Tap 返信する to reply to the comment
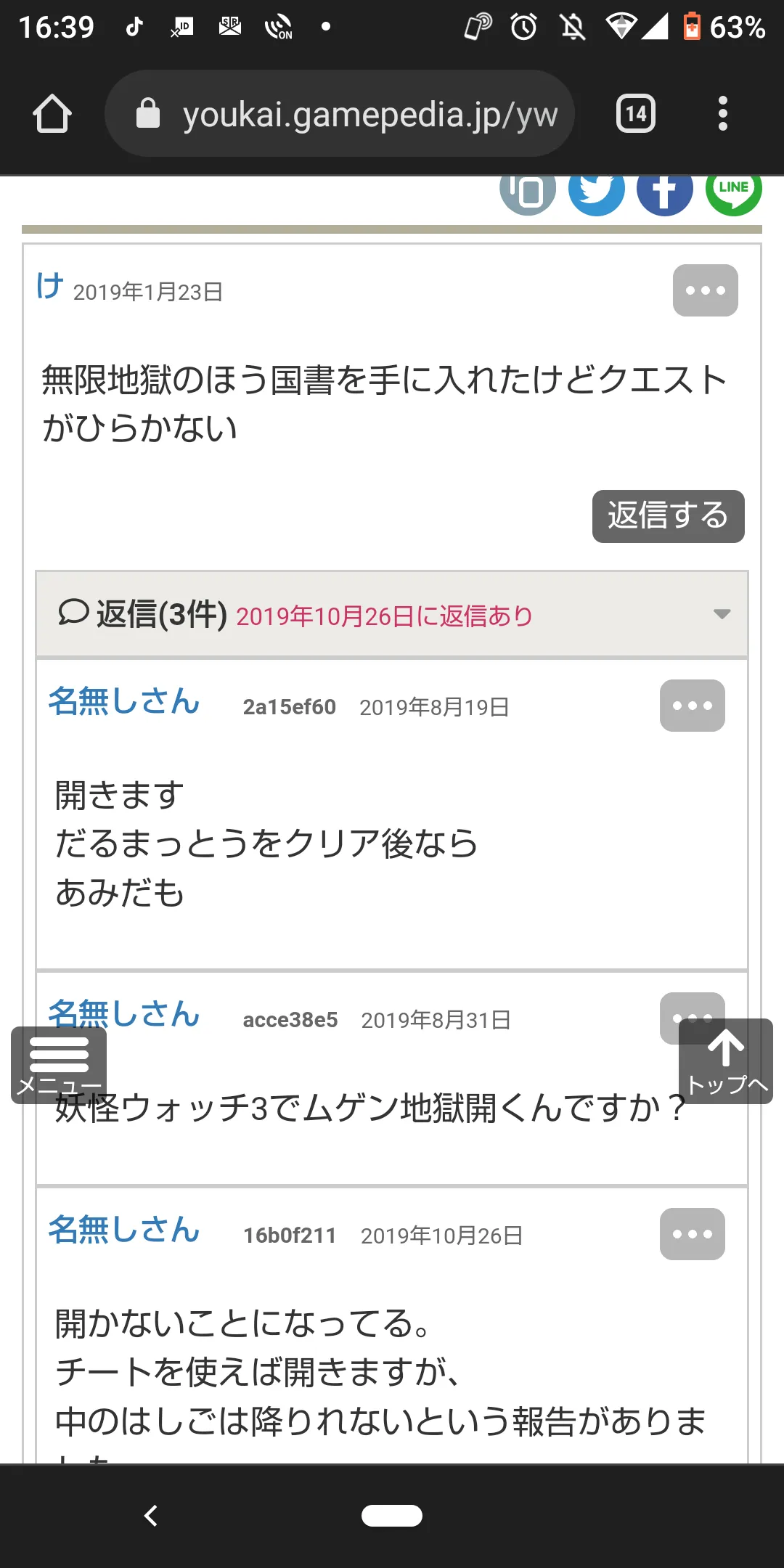The width and height of the screenshot is (784, 1568). pos(669,516)
